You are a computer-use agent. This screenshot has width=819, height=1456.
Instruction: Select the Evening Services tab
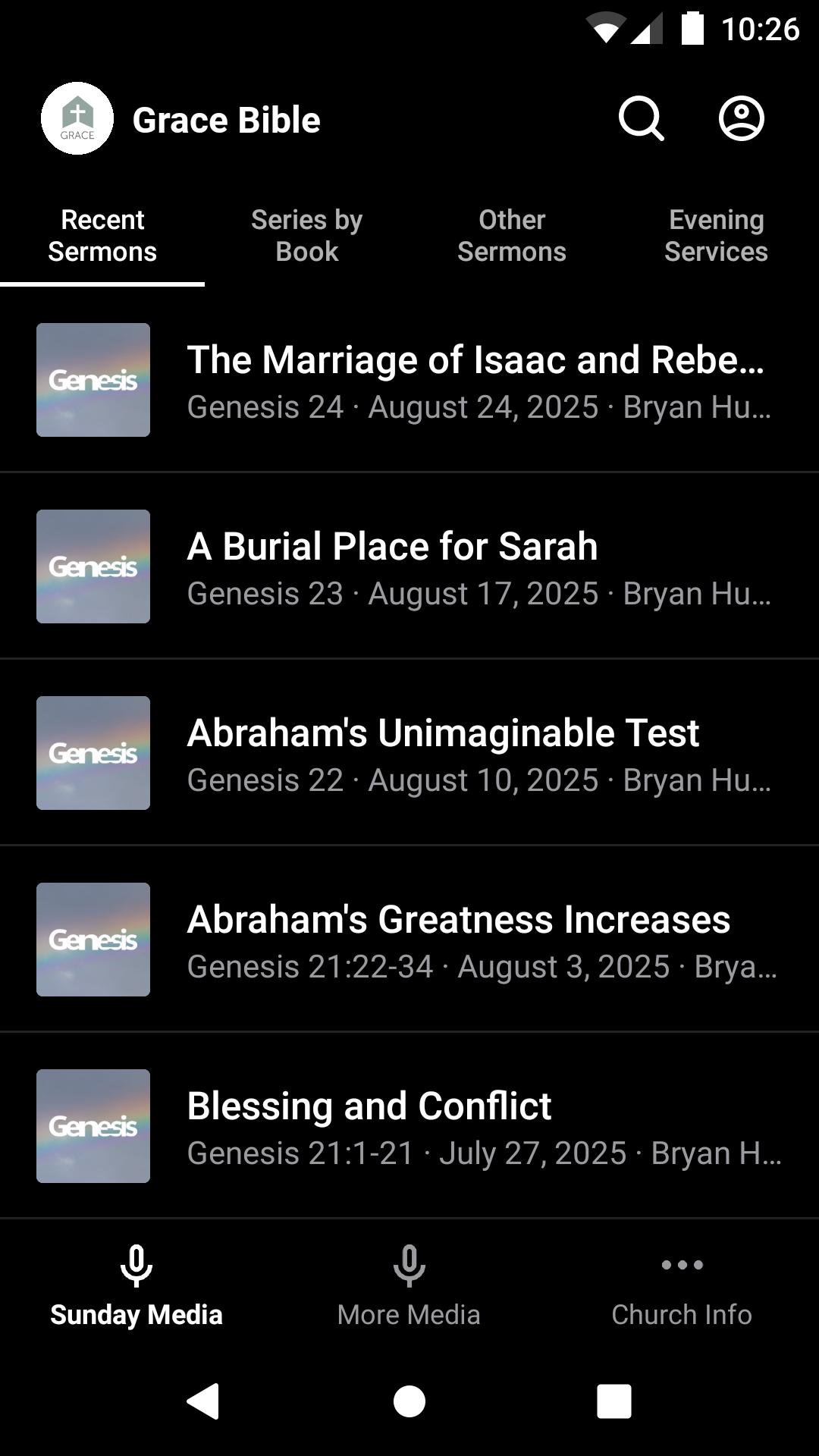716,236
